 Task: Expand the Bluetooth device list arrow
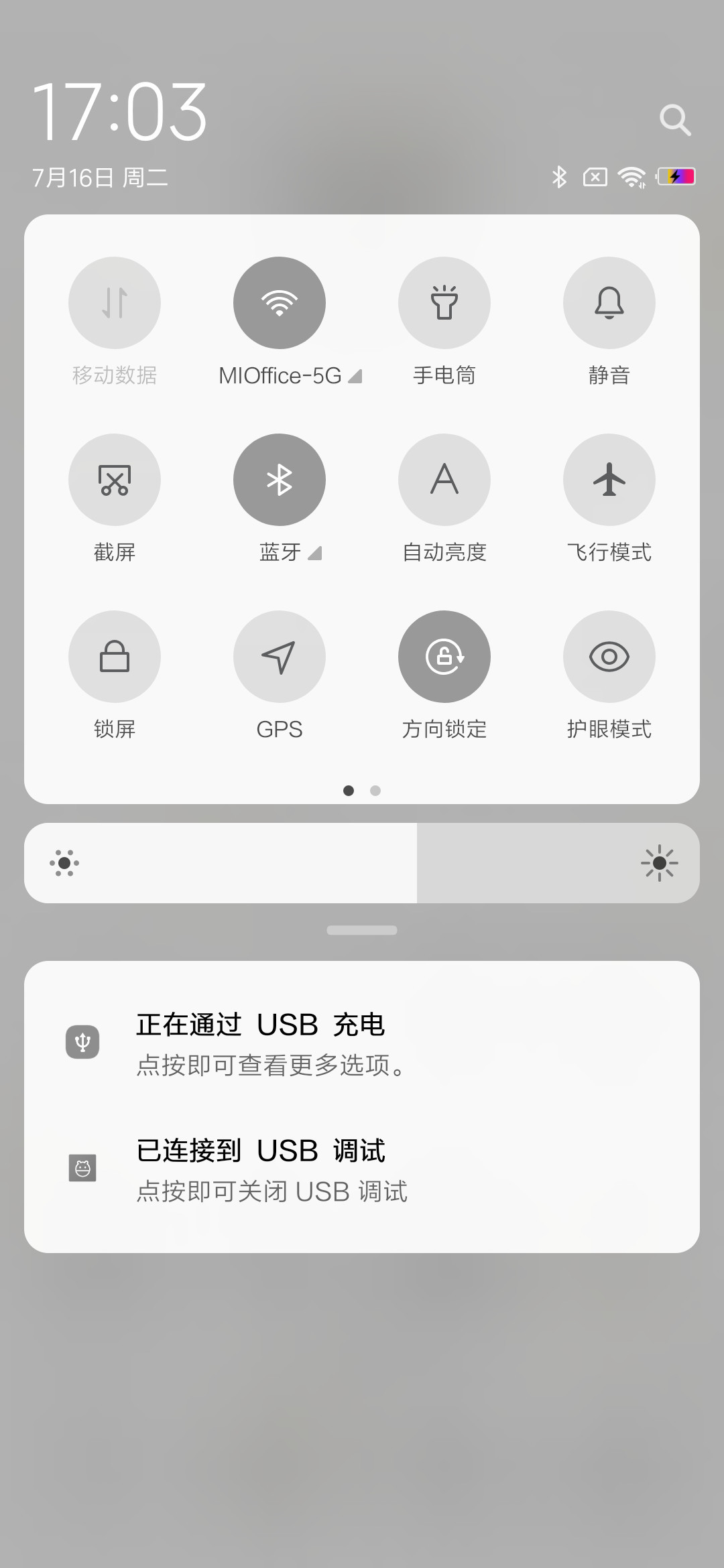pos(315,553)
